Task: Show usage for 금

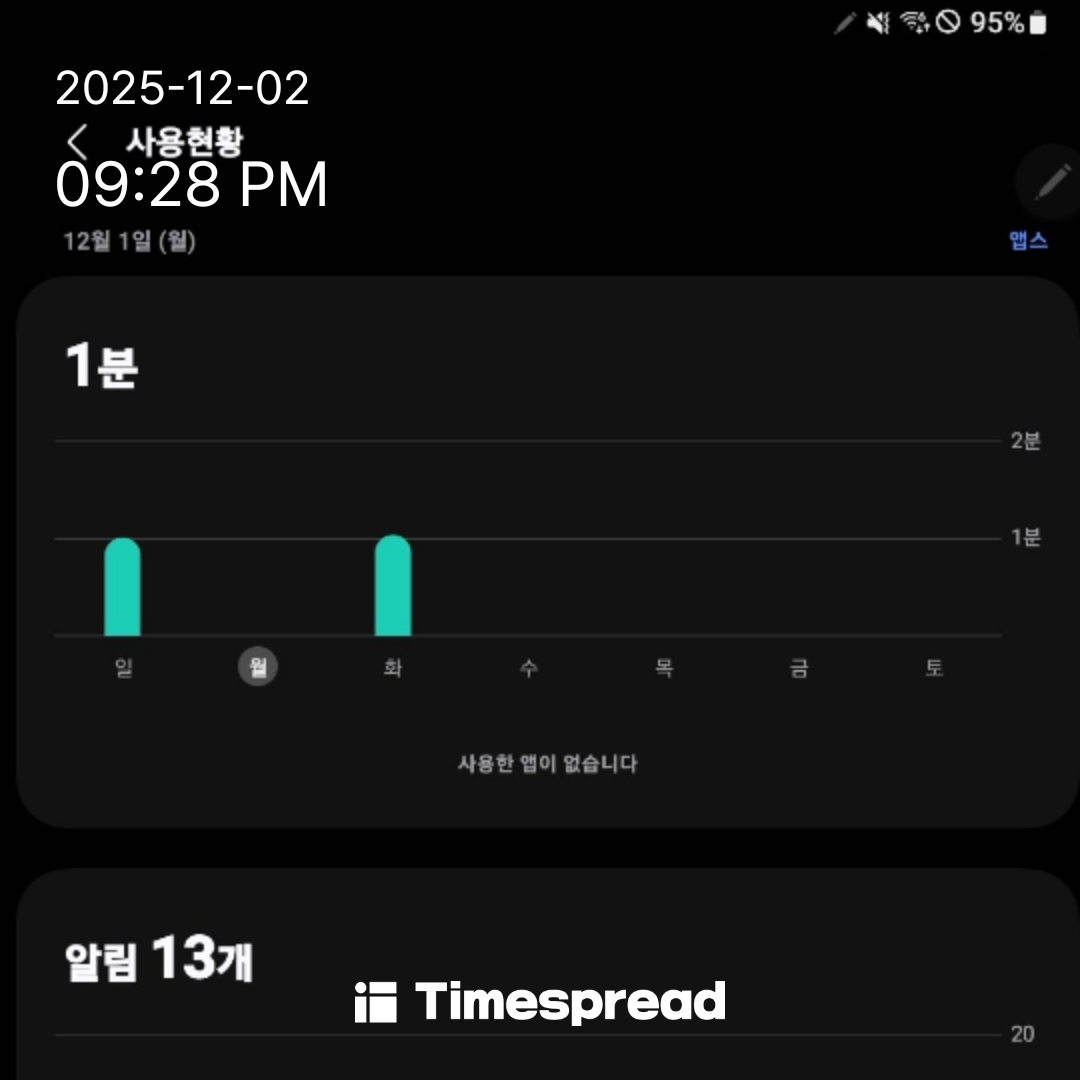Action: coord(799,668)
